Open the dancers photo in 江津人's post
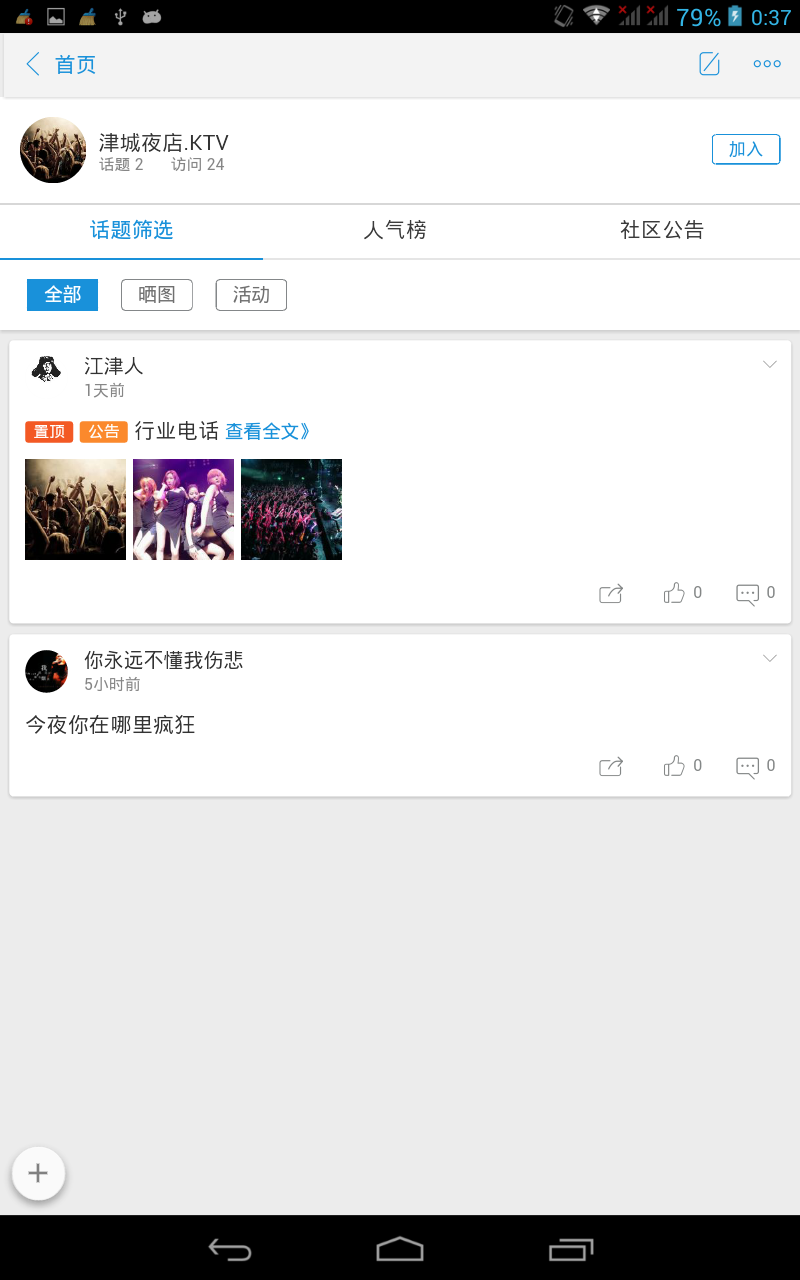 [x=183, y=509]
